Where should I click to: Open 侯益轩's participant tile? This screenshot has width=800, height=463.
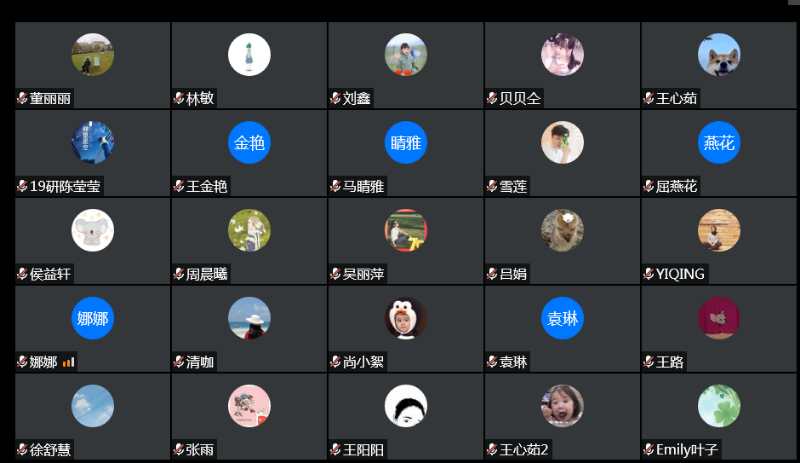click(92, 240)
